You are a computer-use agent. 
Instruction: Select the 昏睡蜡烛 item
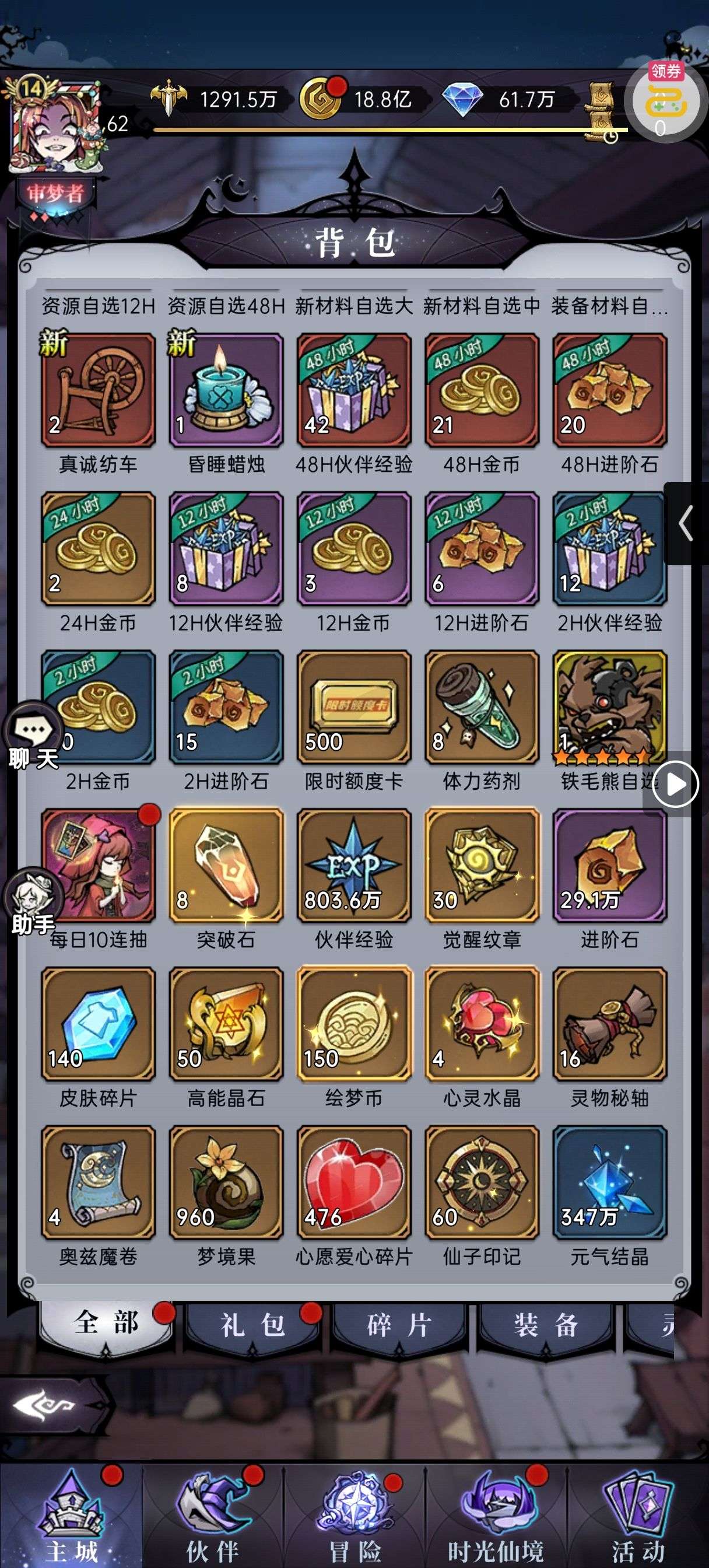(226, 390)
